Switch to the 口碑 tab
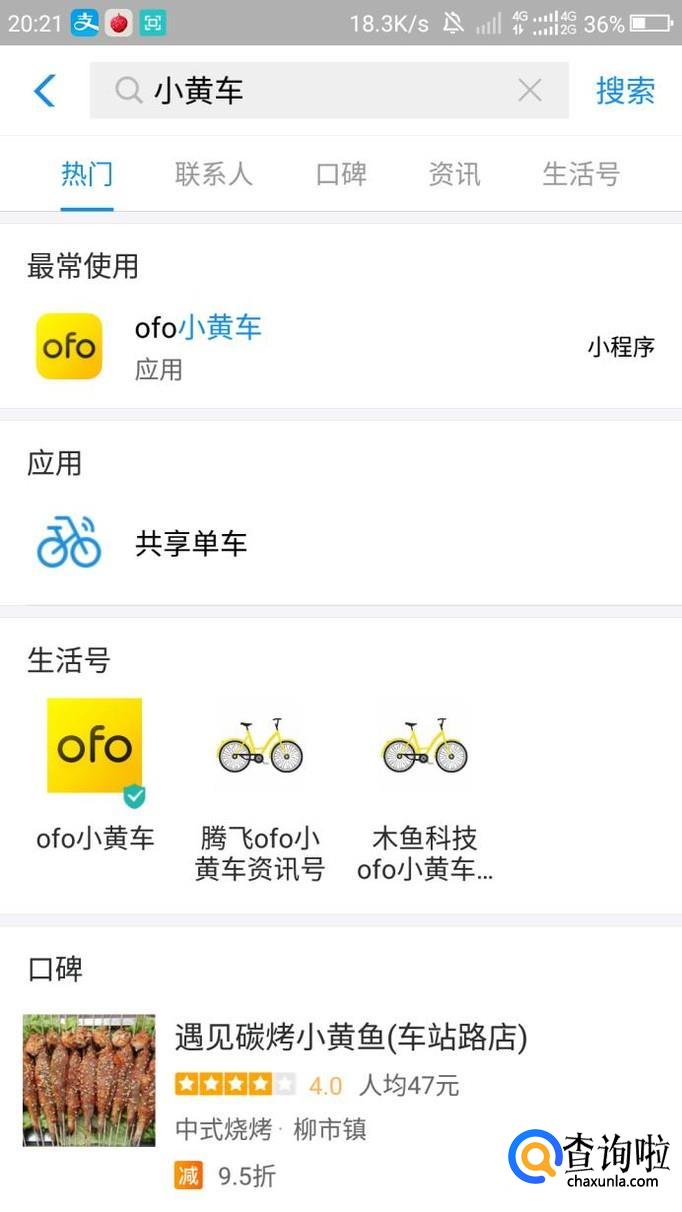Image resolution: width=682 pixels, height=1212 pixels. click(x=341, y=174)
